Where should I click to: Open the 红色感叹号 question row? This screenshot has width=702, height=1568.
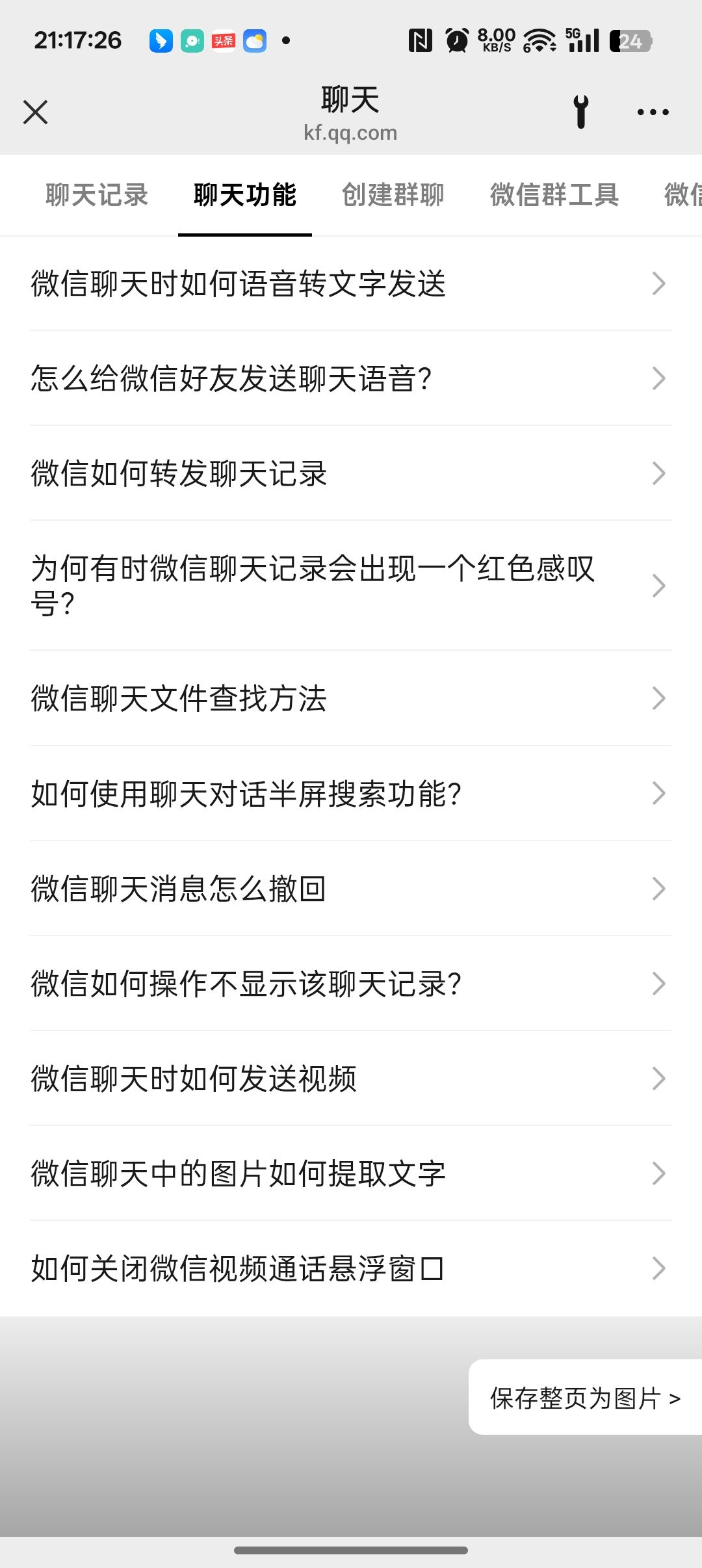(351, 585)
